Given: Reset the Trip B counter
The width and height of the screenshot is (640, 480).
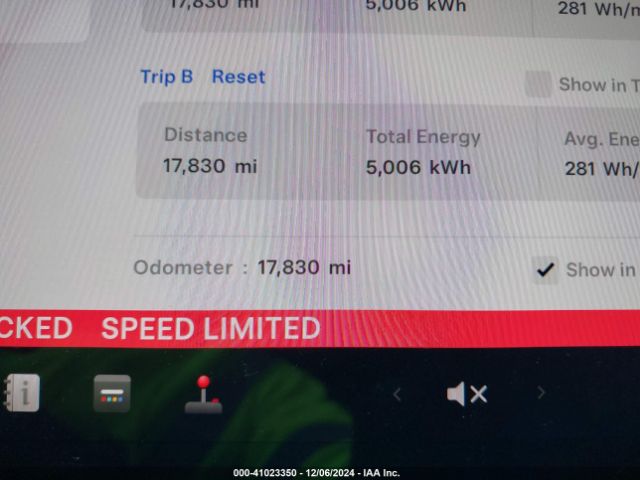Looking at the screenshot, I should pos(238,77).
